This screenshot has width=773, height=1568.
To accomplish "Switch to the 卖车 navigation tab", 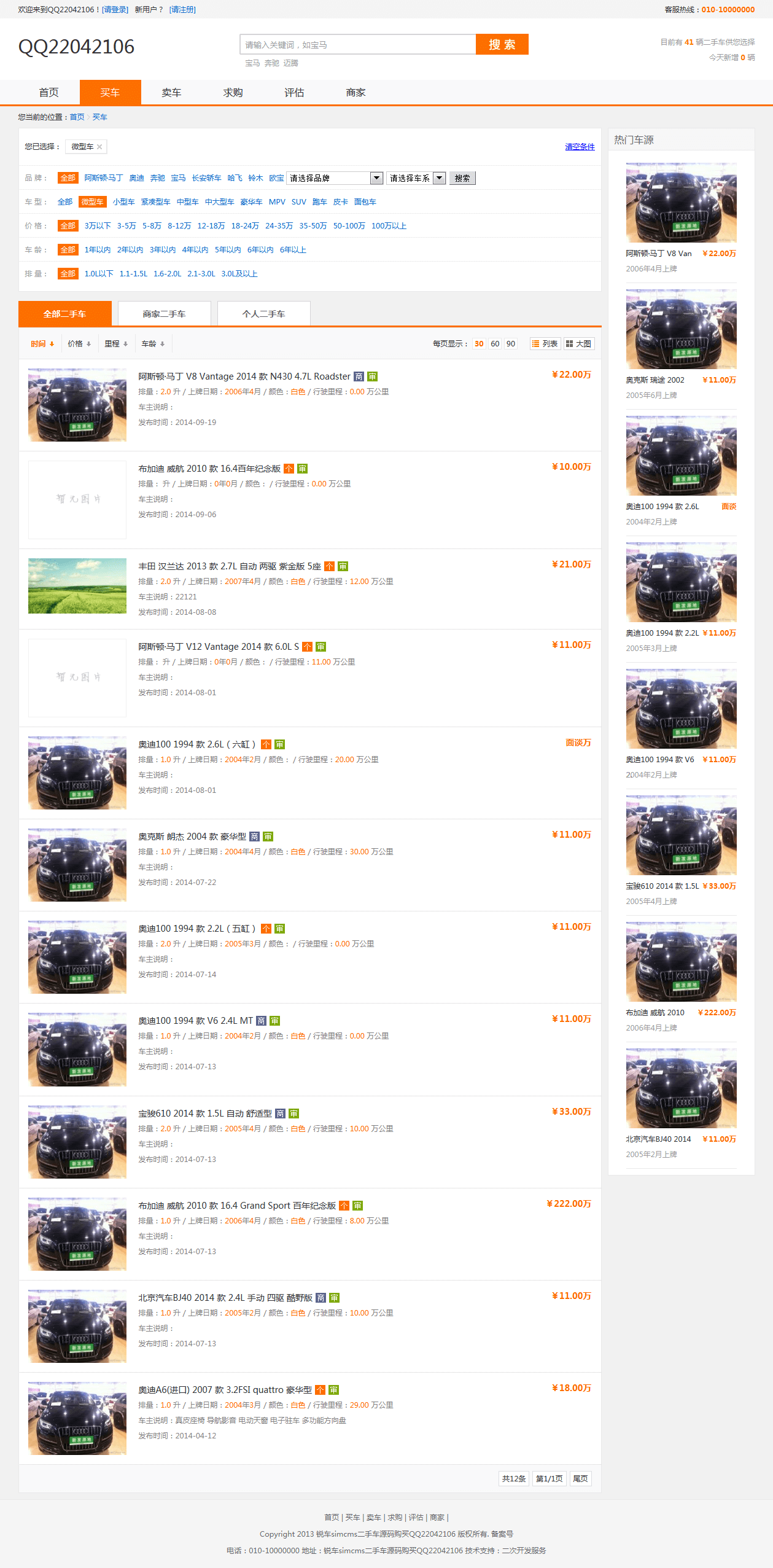I will pos(171,93).
